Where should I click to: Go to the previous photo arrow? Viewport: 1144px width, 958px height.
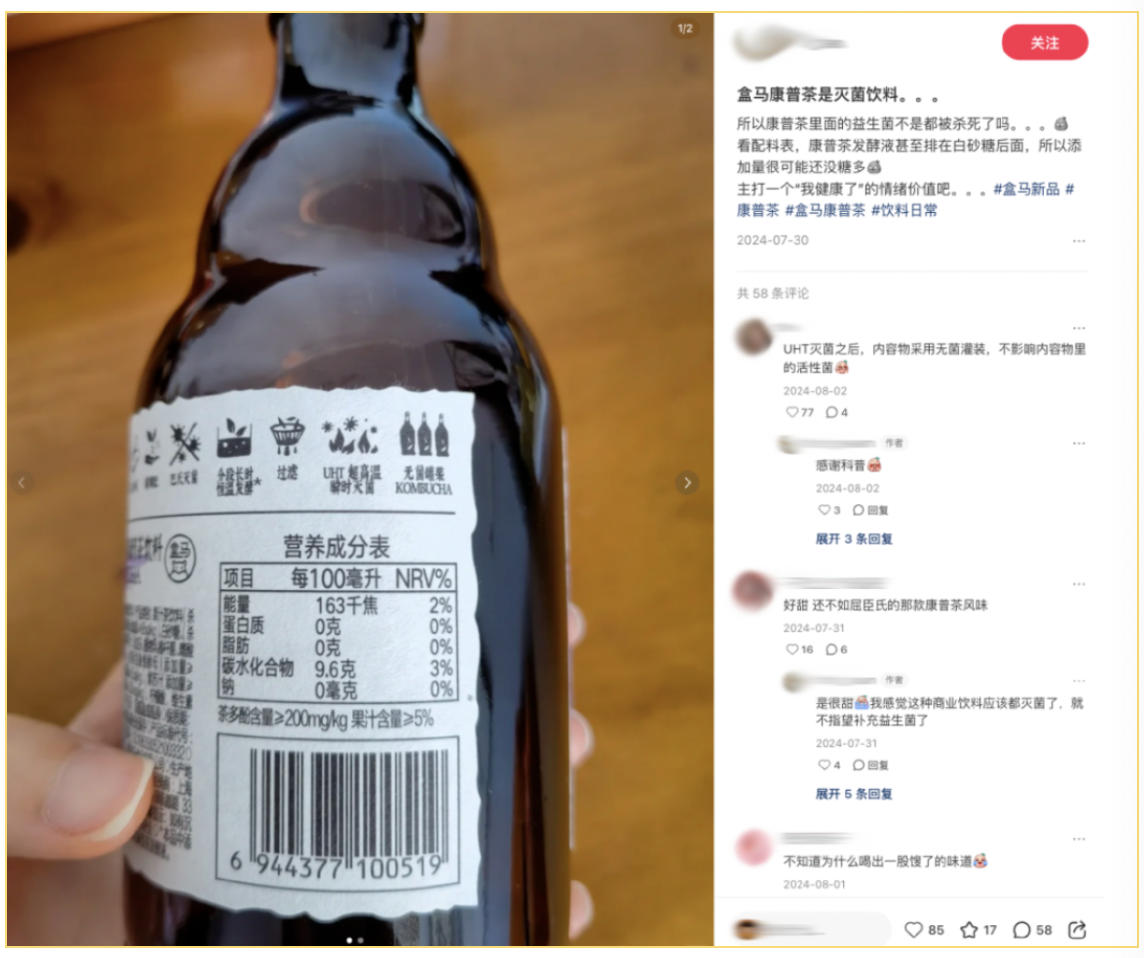(21, 483)
